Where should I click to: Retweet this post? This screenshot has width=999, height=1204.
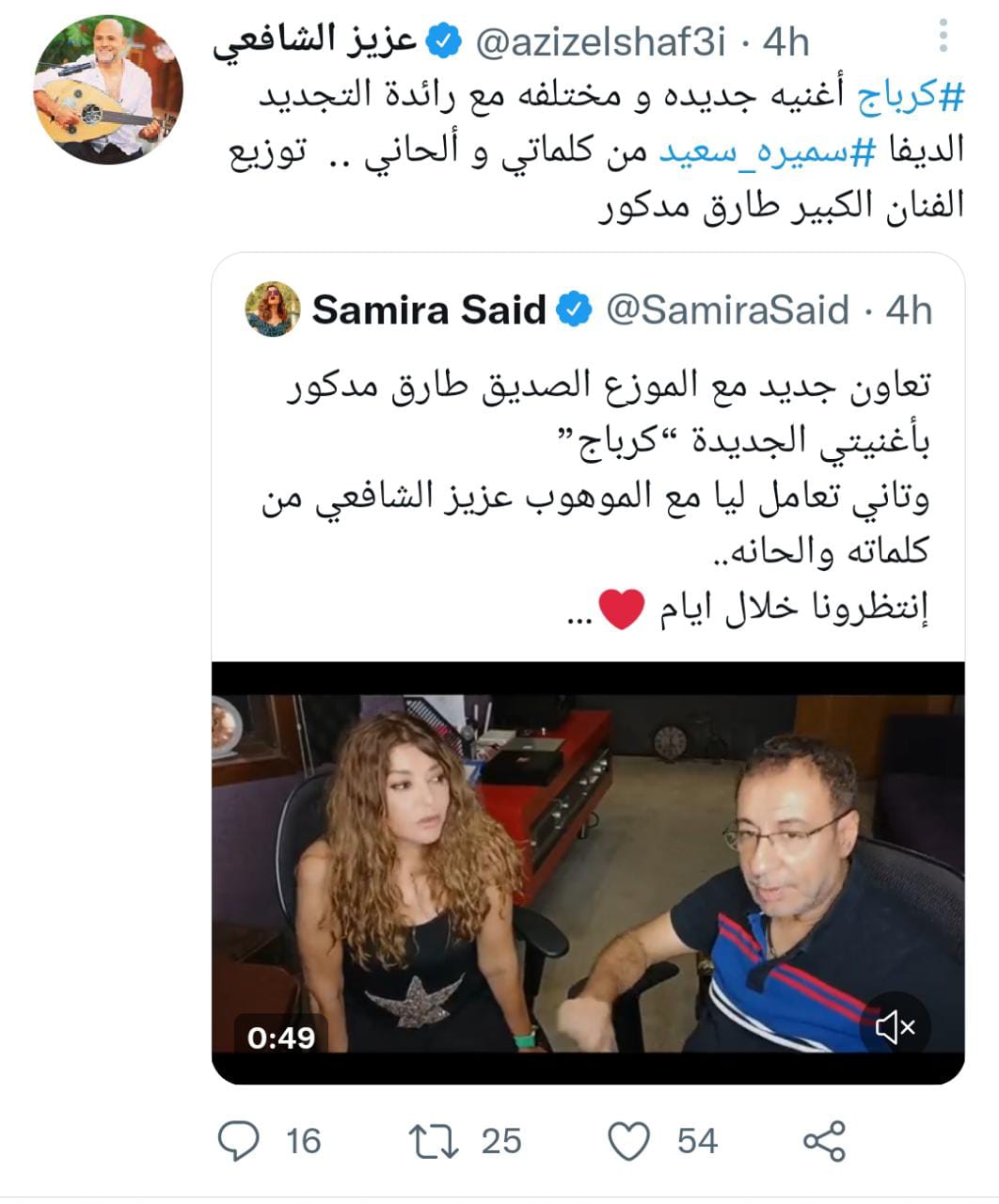click(434, 1141)
